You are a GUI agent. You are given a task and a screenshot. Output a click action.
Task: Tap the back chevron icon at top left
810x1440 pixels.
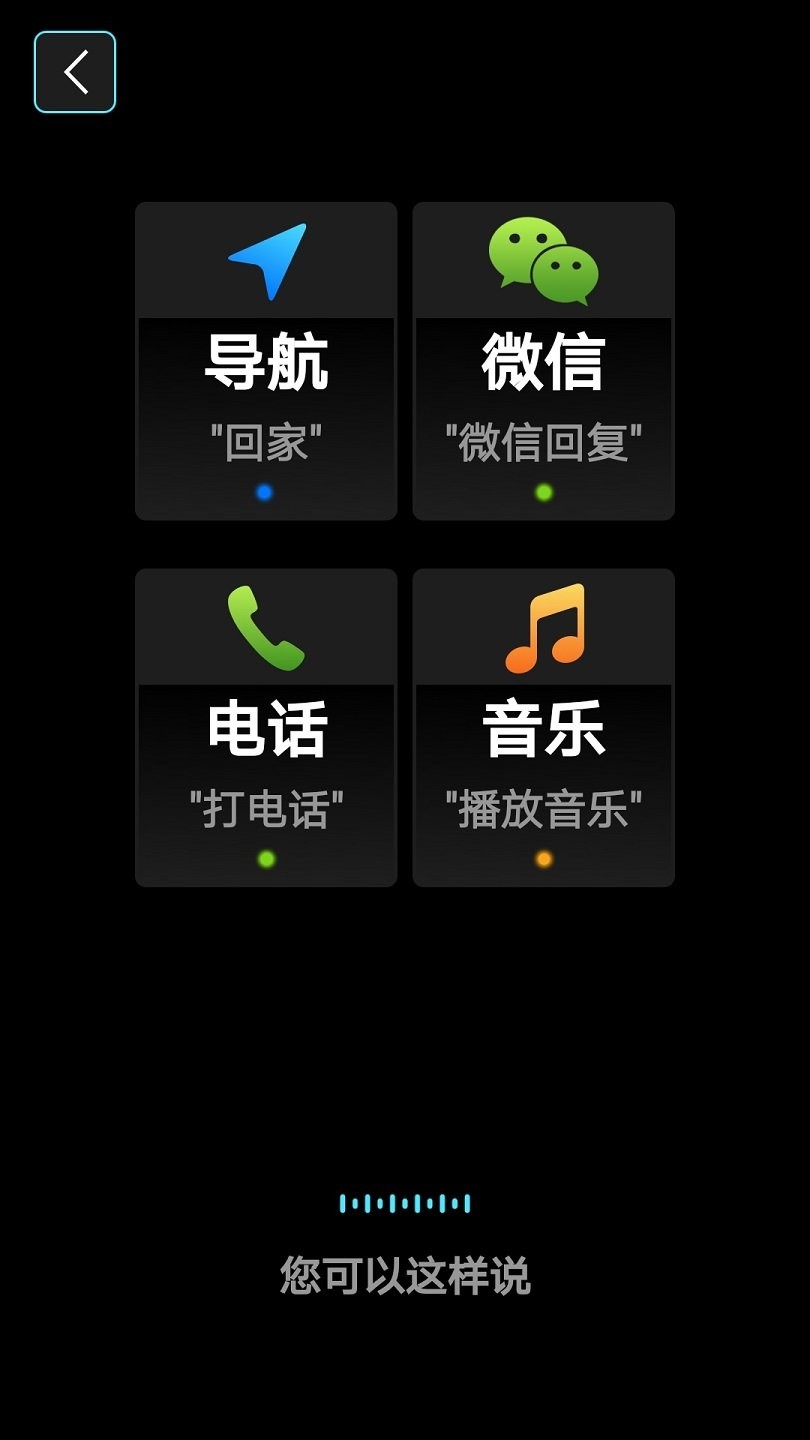[x=74, y=72]
